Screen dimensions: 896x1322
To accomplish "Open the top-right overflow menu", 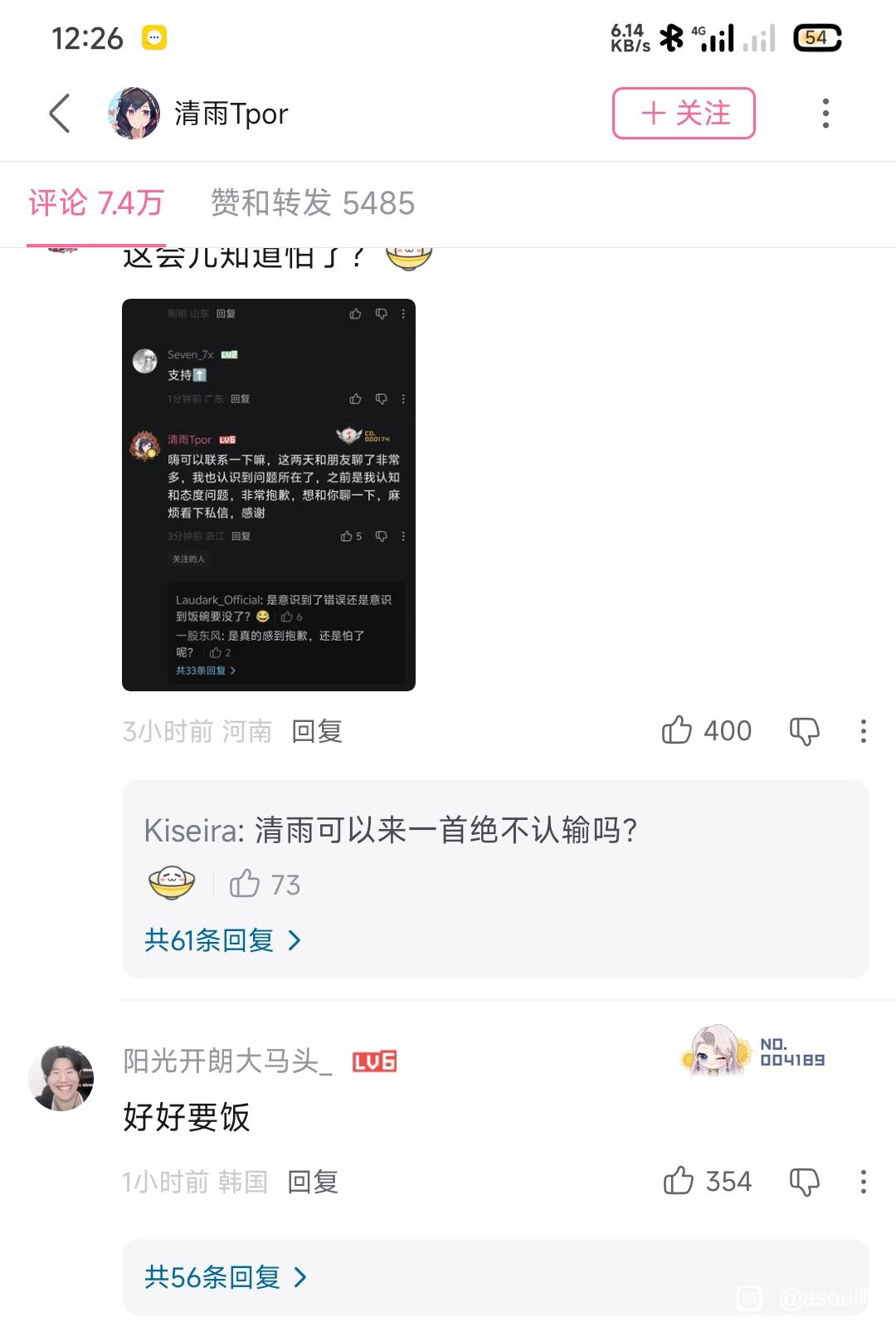I will tap(825, 113).
